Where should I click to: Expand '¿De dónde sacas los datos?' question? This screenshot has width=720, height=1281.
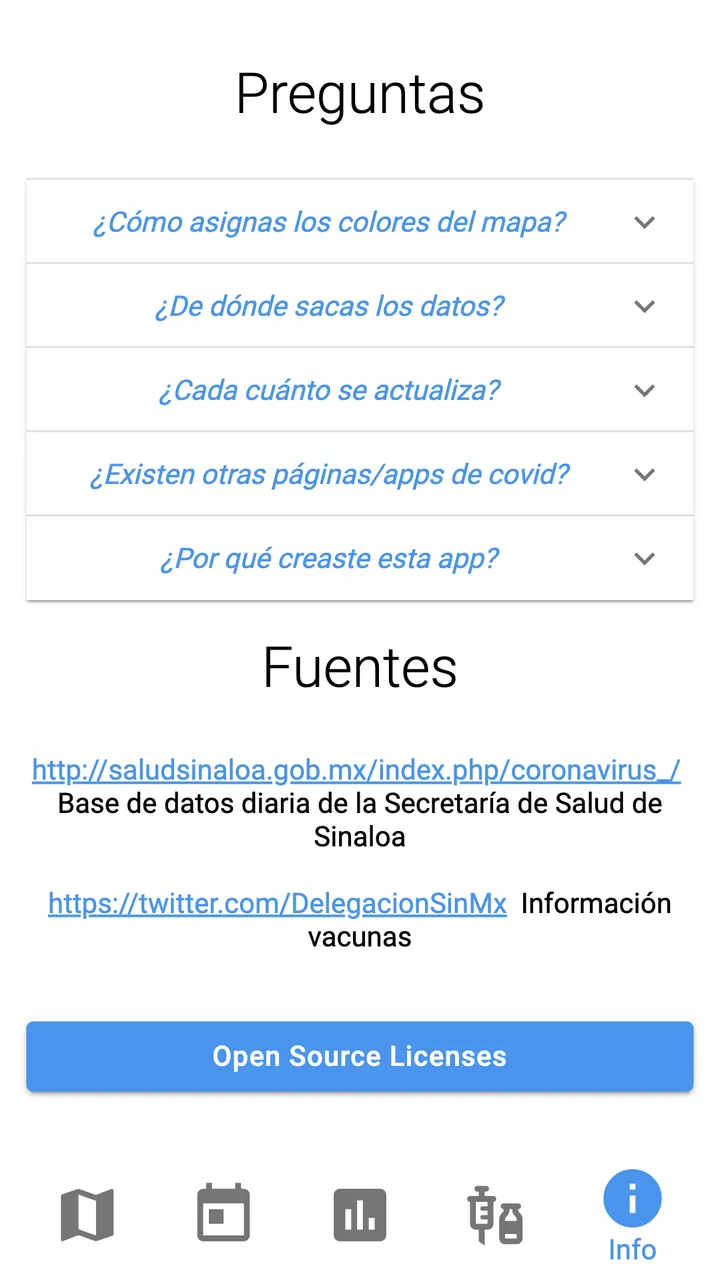coord(359,306)
